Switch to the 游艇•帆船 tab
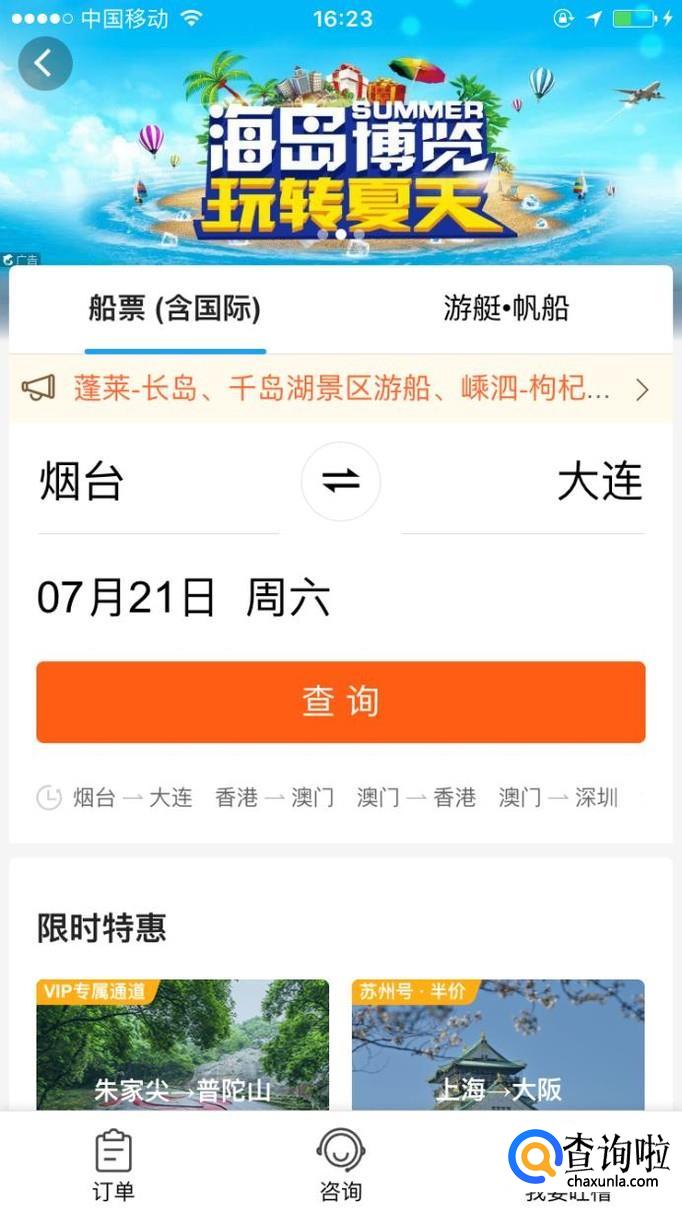This screenshot has height=1212, width=682. [x=506, y=309]
